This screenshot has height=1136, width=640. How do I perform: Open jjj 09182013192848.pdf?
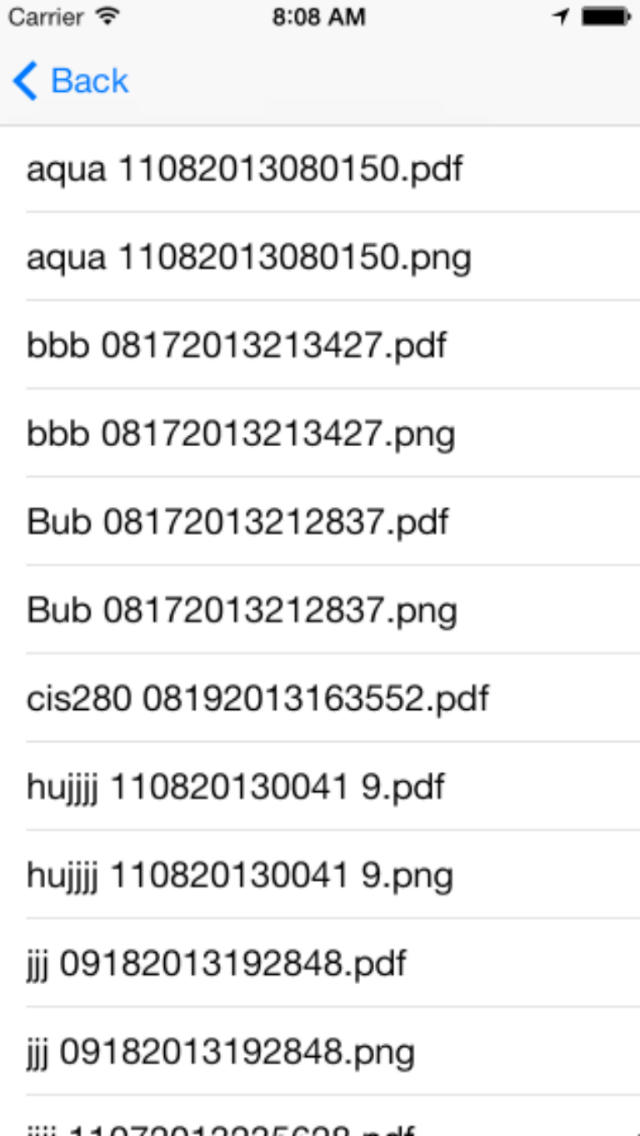320,964
